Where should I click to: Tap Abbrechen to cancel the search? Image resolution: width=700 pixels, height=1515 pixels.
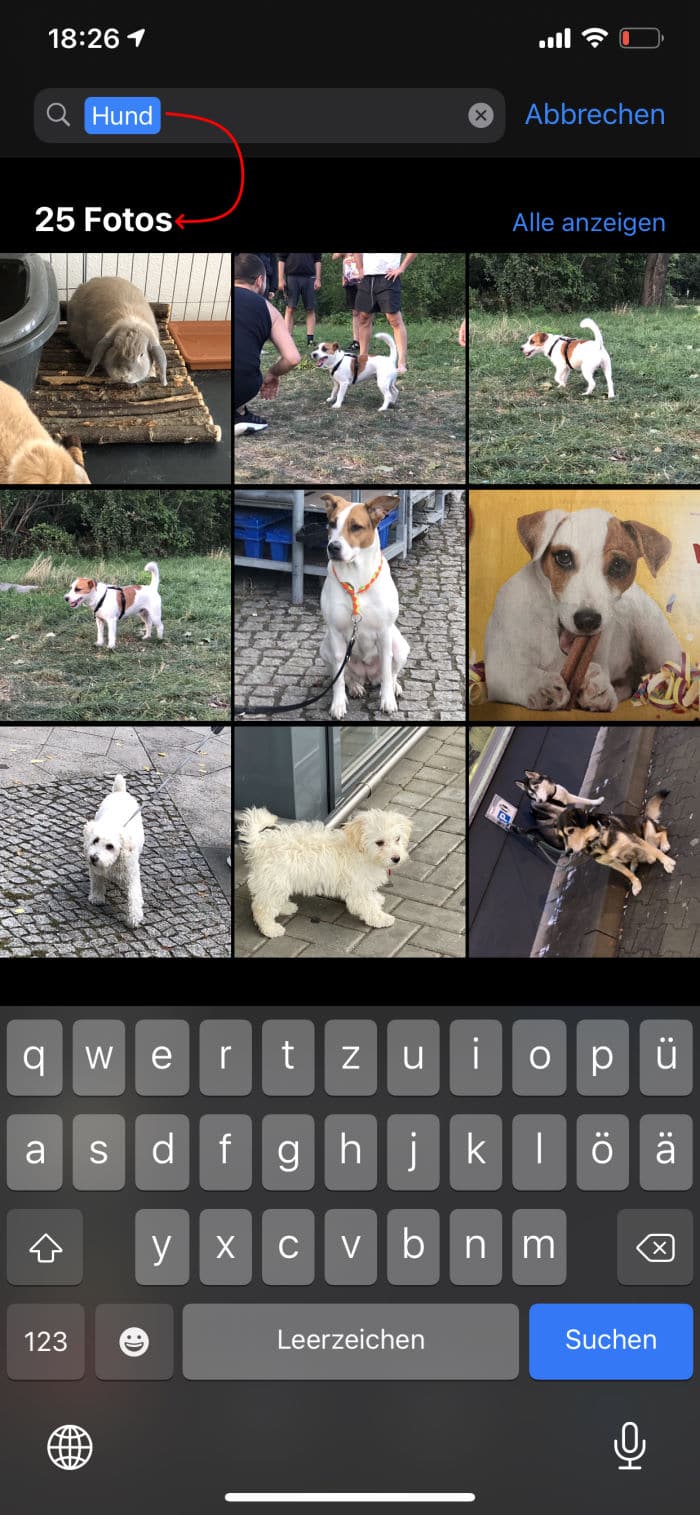point(595,115)
